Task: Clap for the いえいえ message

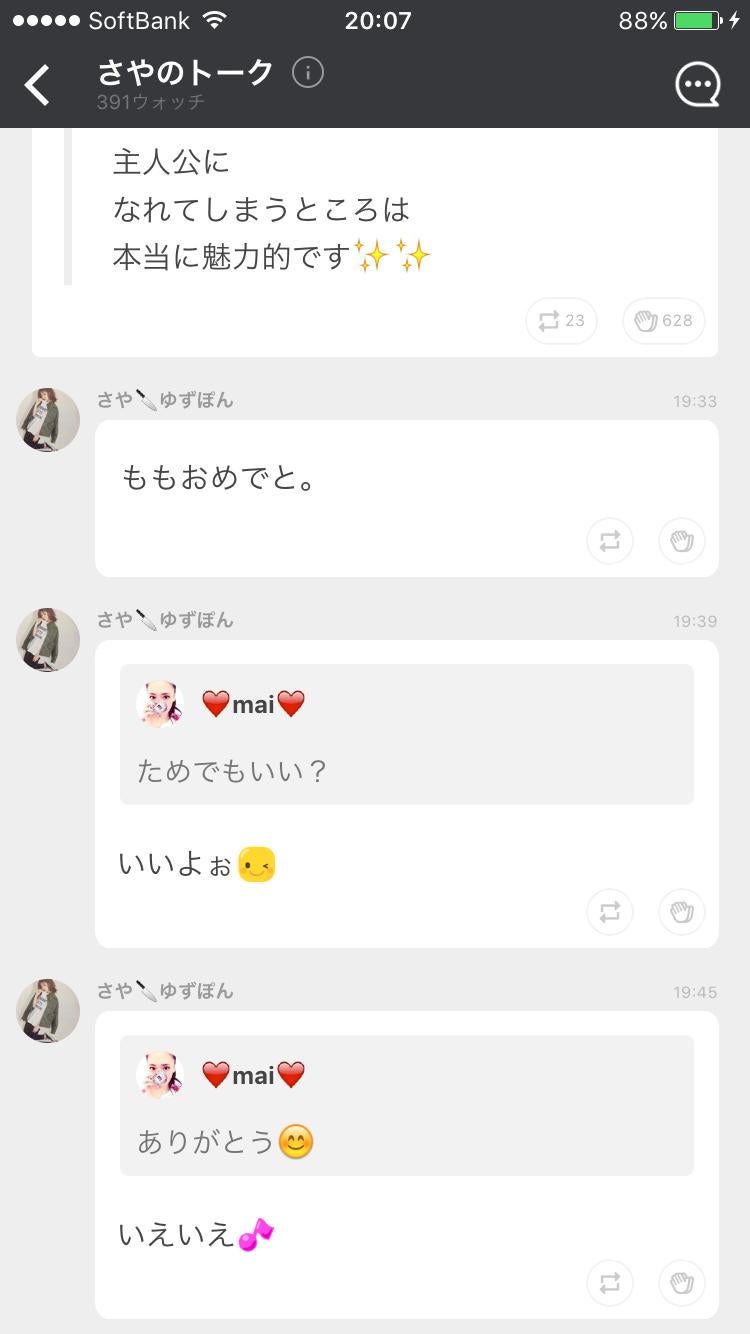Action: (681, 1282)
